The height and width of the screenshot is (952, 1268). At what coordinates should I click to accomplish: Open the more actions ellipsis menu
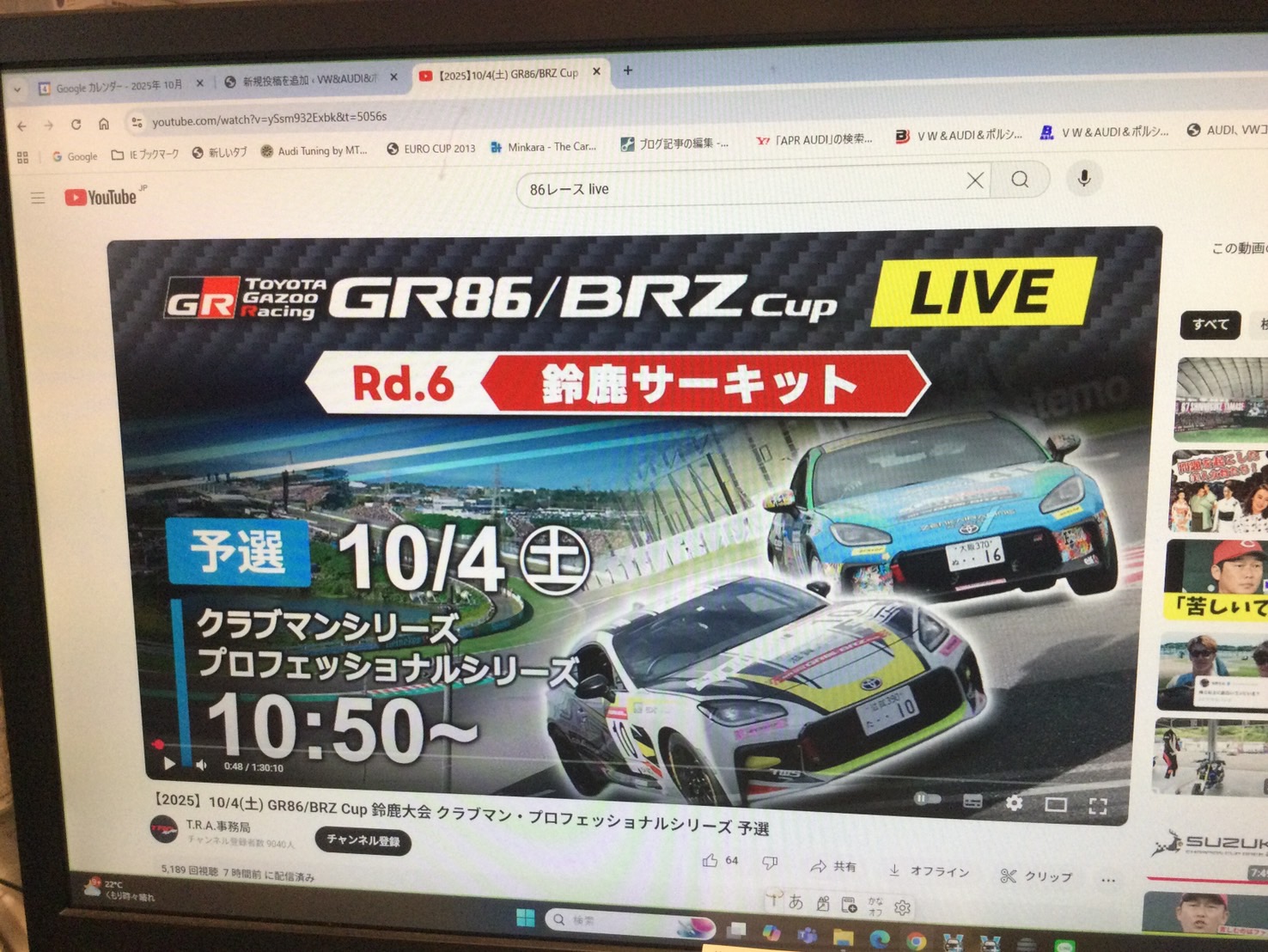click(x=1108, y=880)
